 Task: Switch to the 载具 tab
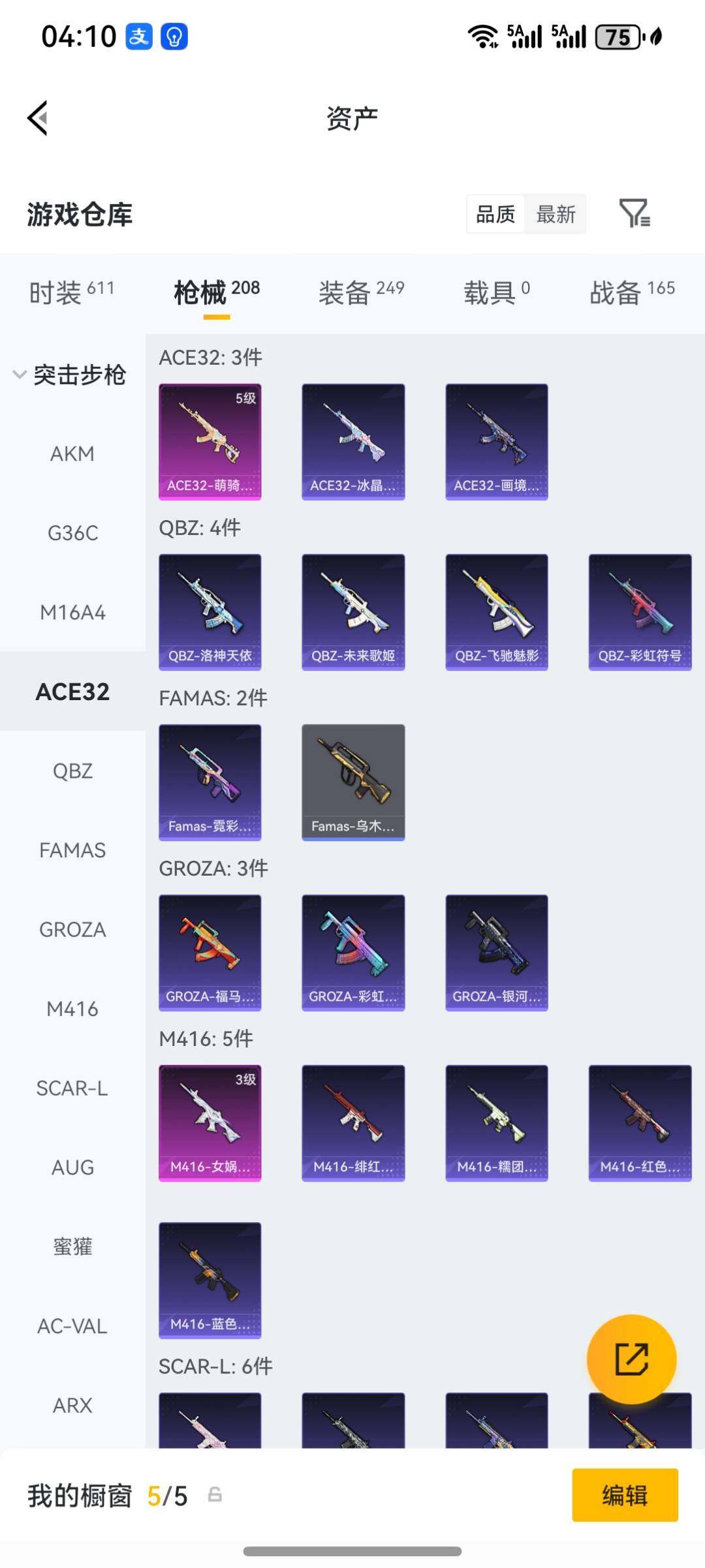click(x=496, y=292)
